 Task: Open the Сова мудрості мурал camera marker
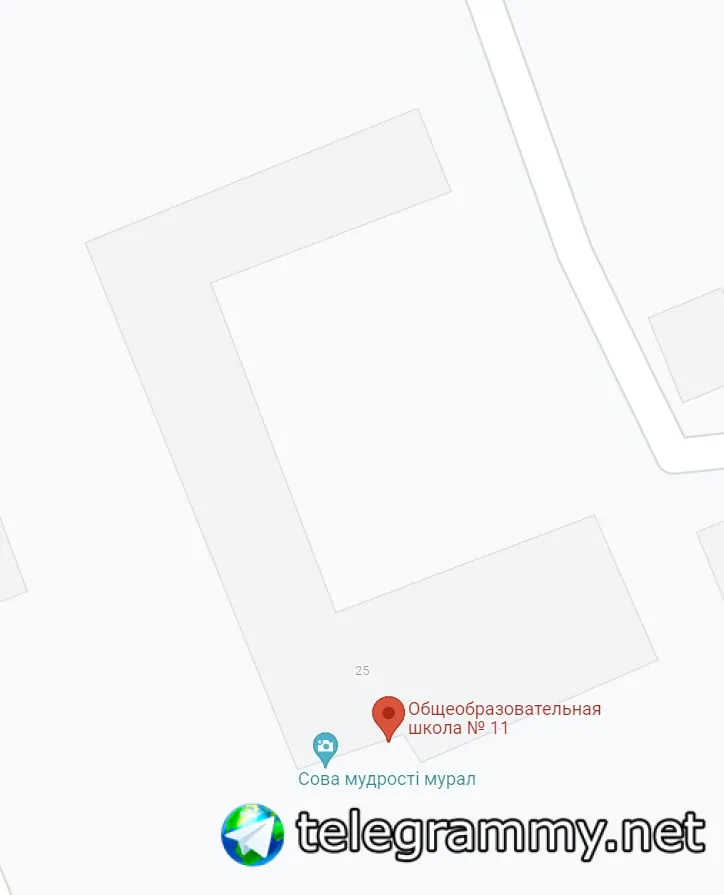(x=325, y=746)
